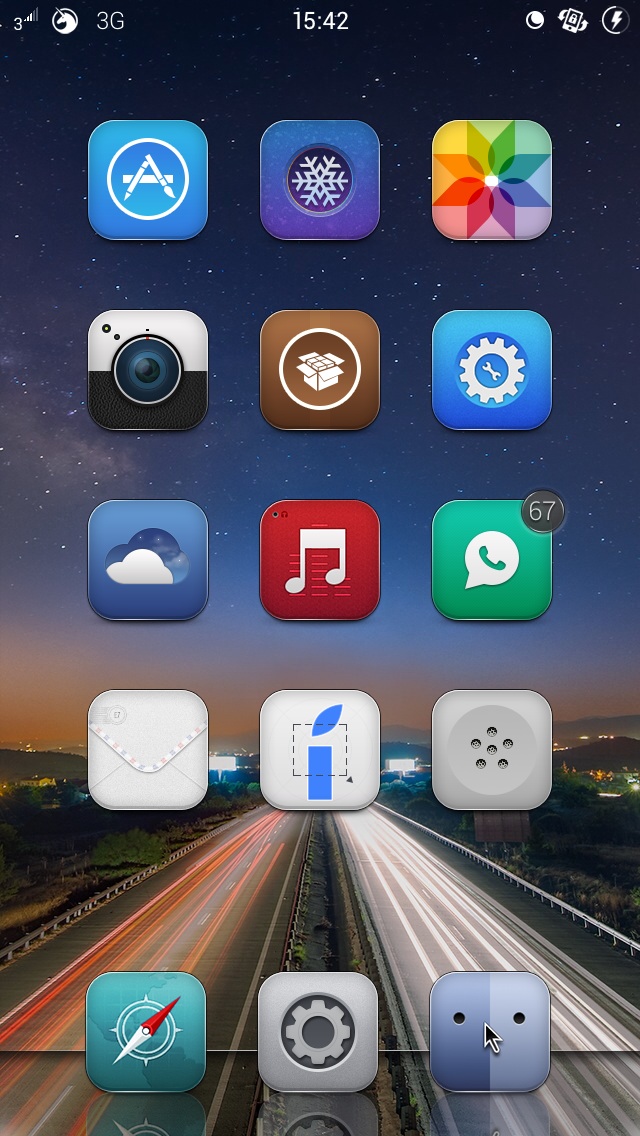Viewport: 640px width, 1136px height.
Task: Open the Weather app
Action: (x=148, y=560)
